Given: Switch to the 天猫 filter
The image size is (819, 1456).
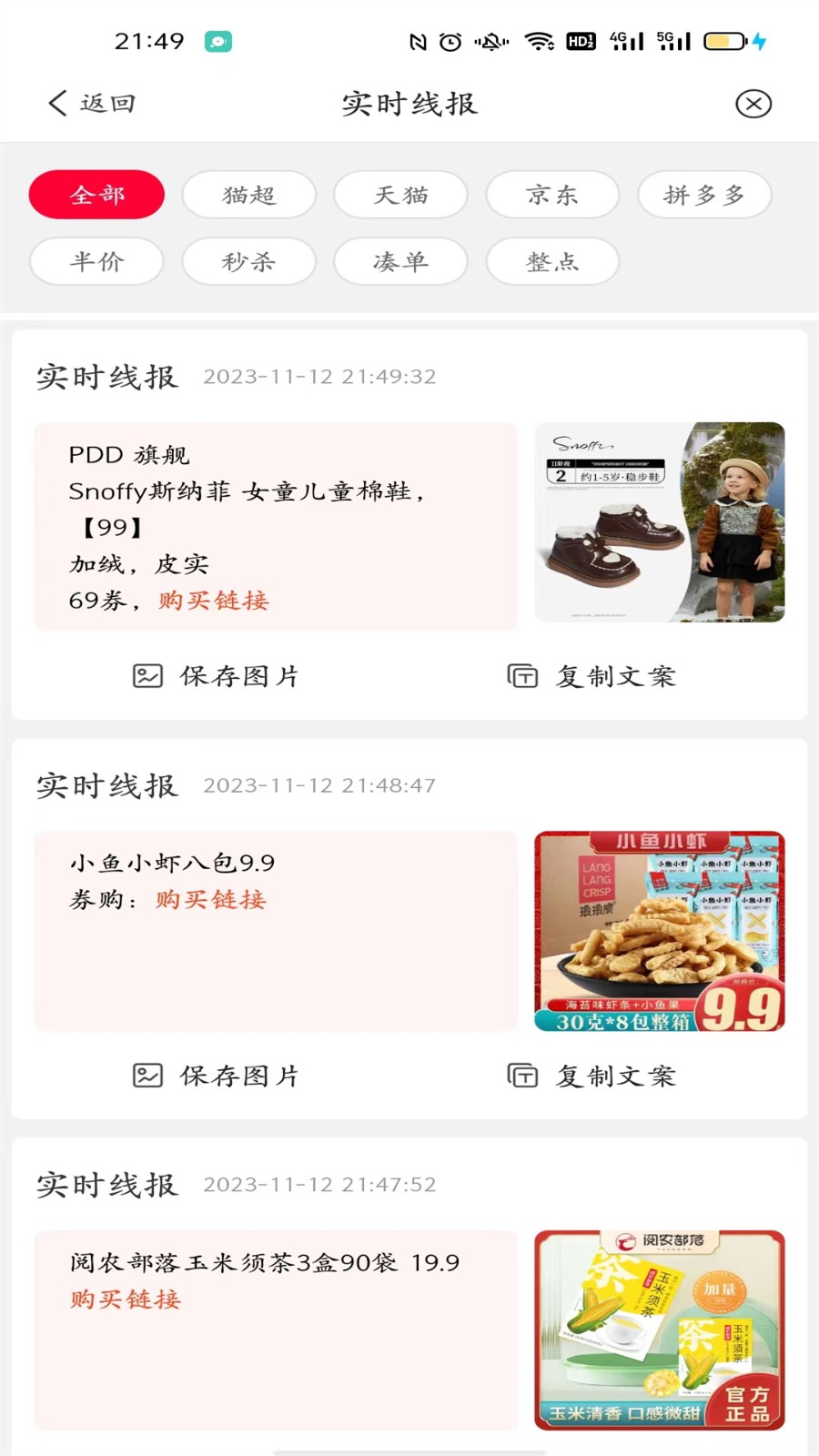Looking at the screenshot, I should tap(400, 195).
